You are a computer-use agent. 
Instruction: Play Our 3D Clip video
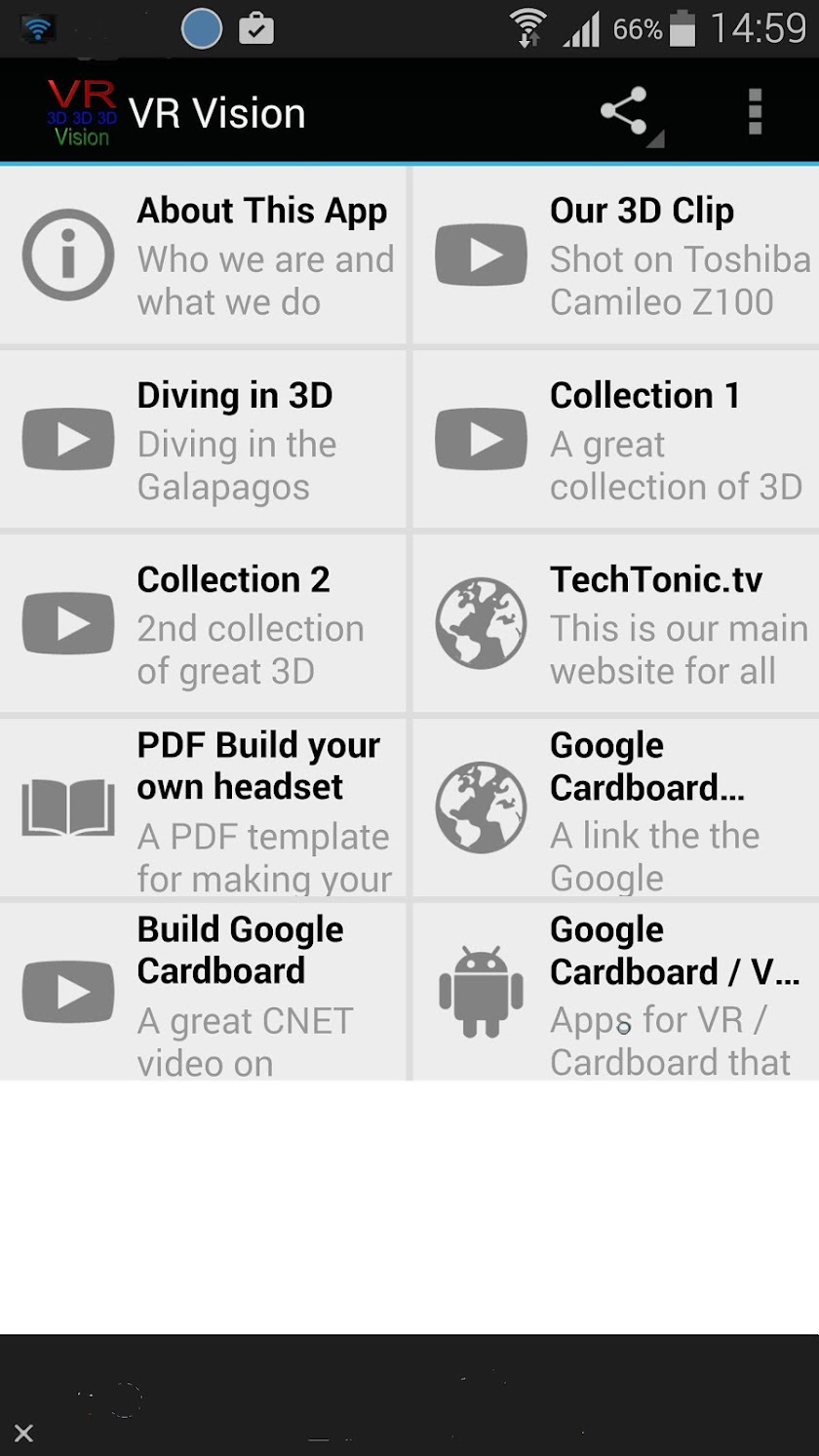[616, 256]
